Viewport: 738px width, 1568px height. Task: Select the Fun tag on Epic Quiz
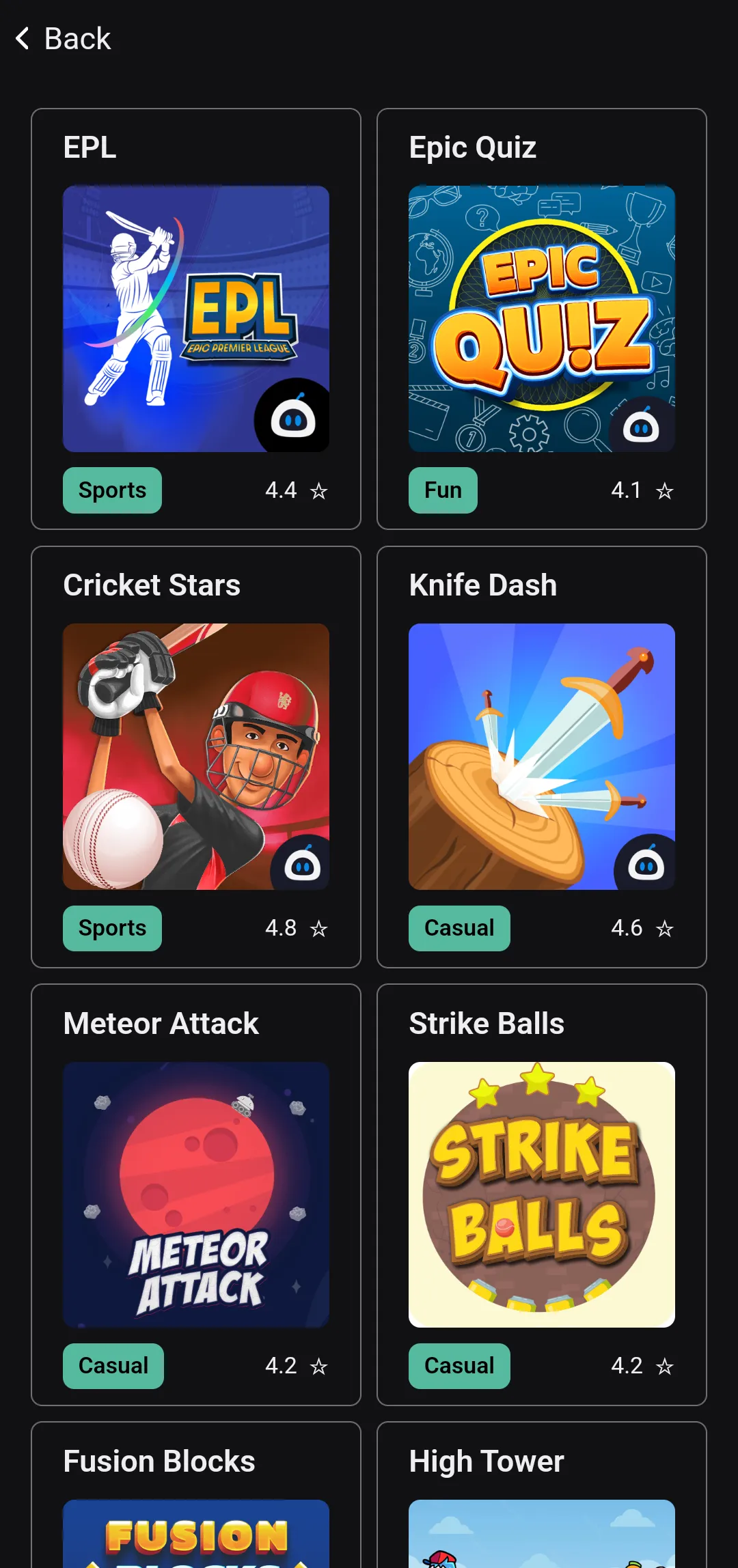coord(442,490)
